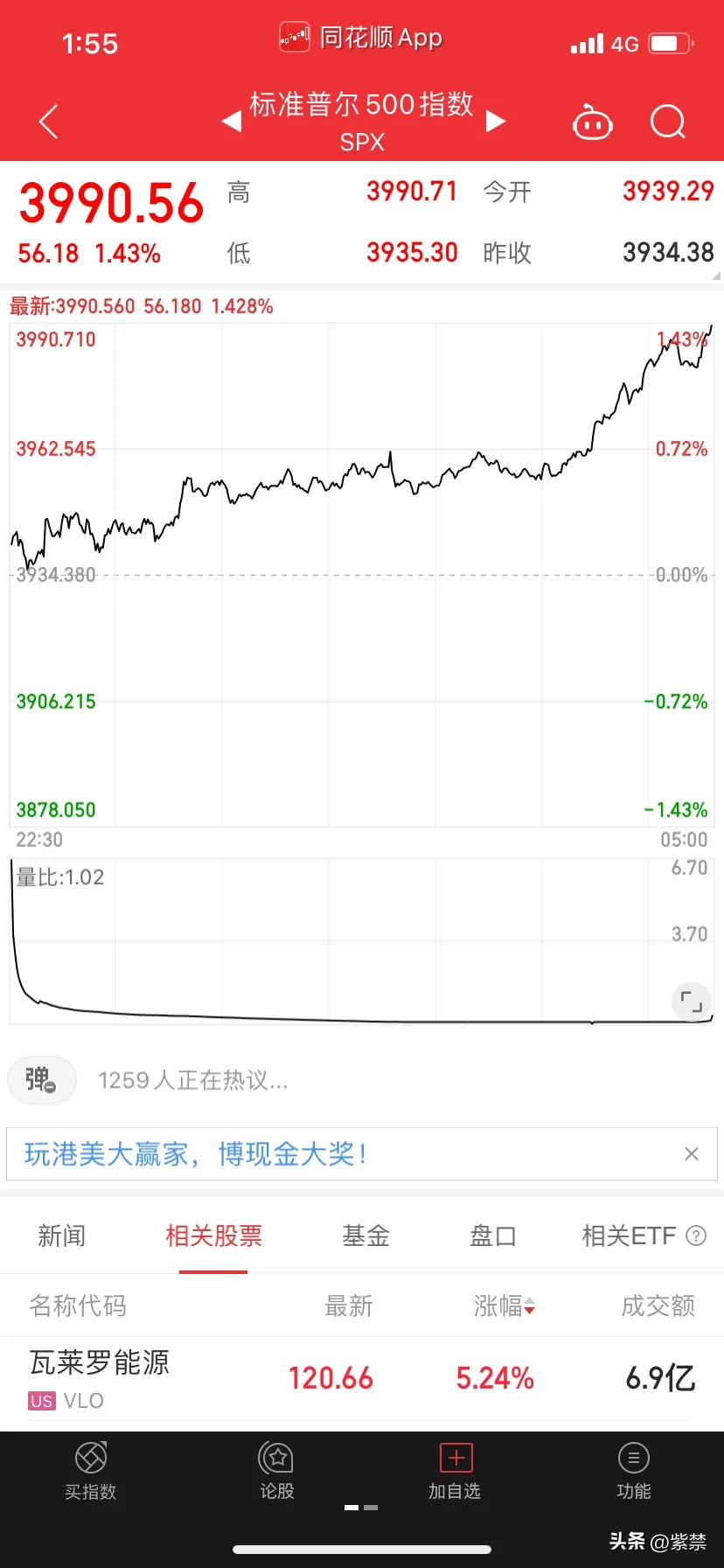Sort the stock list by 涨幅

[504, 1305]
